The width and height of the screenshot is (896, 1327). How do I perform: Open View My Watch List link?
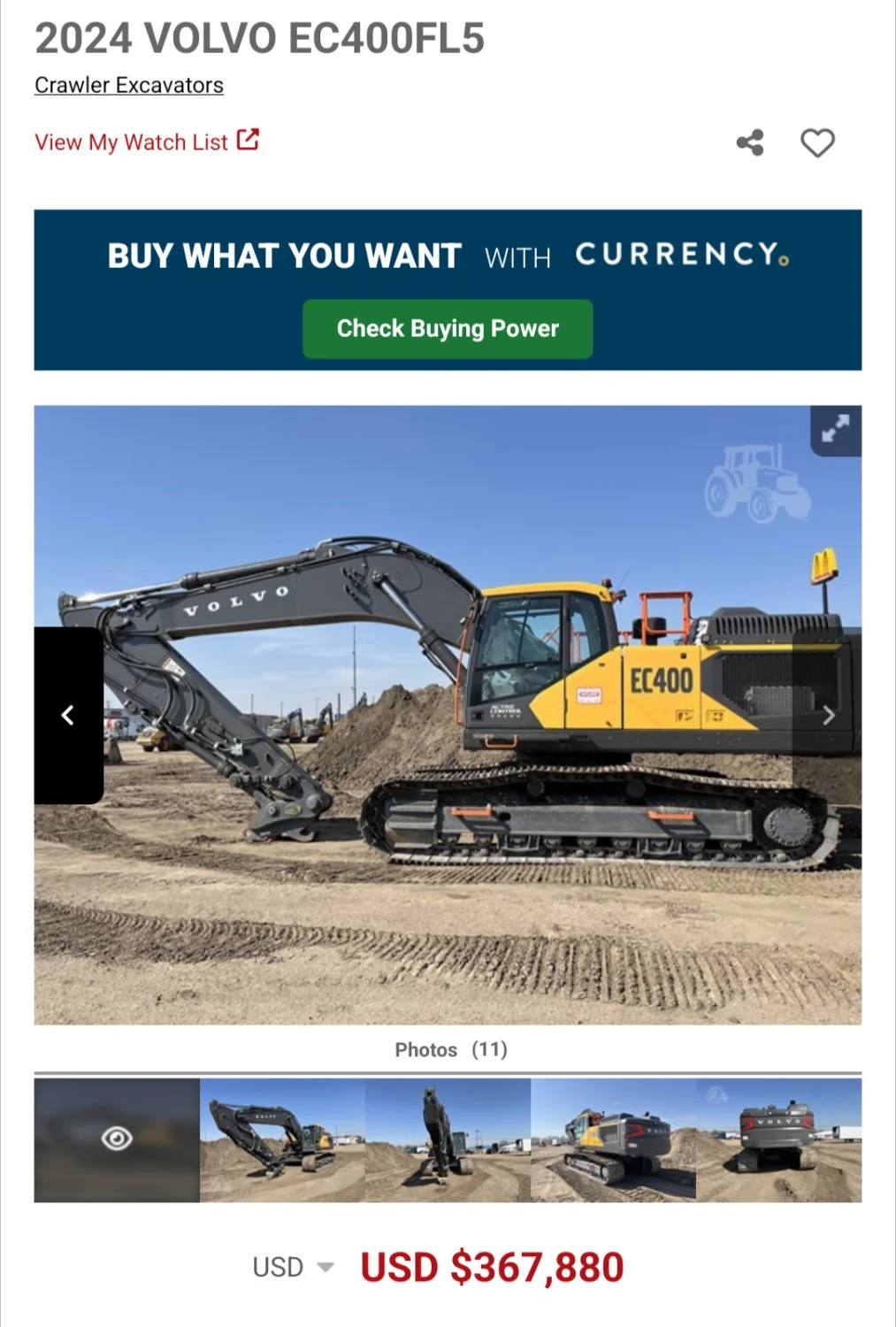coord(146,142)
